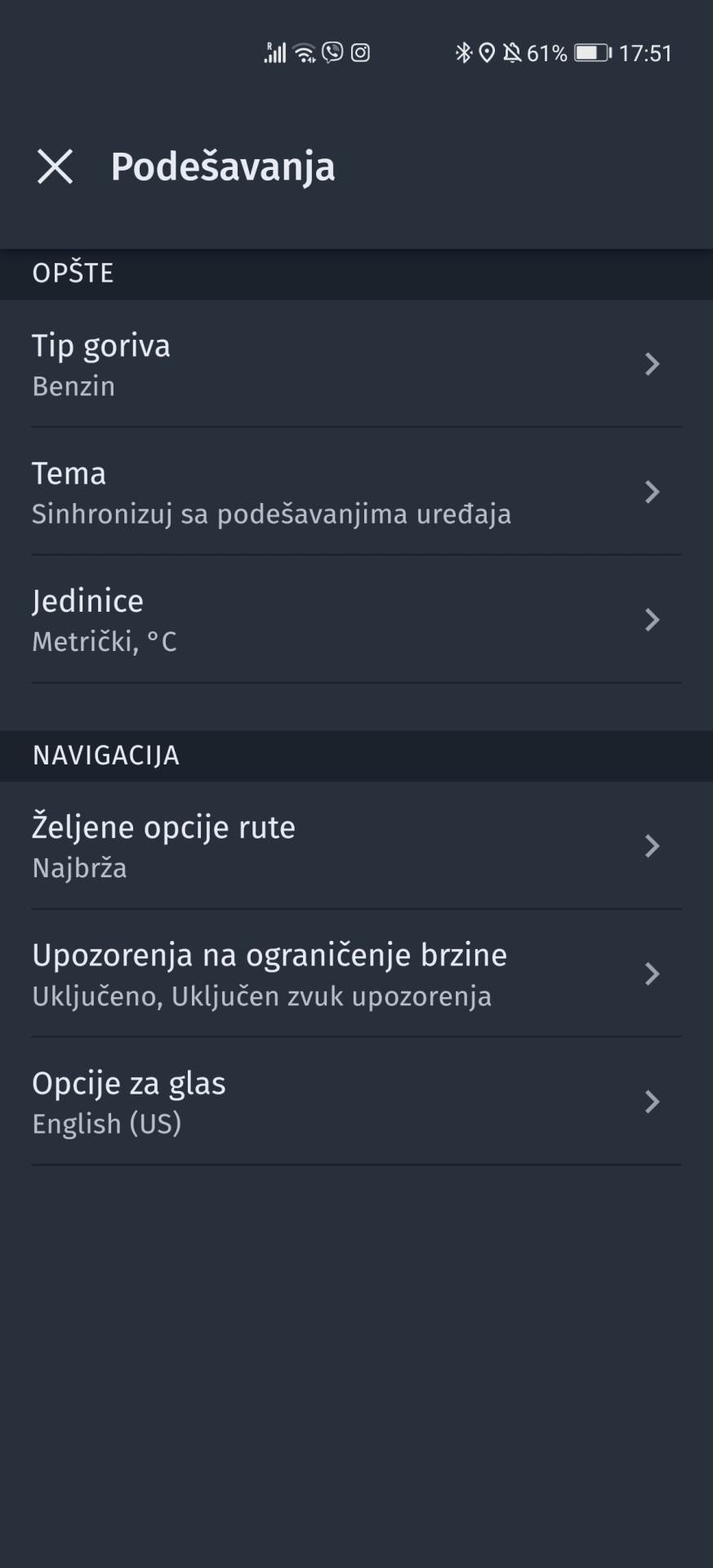This screenshot has width=713, height=1568.
Task: Tap the Viber icon in the status bar
Action: pos(332,52)
